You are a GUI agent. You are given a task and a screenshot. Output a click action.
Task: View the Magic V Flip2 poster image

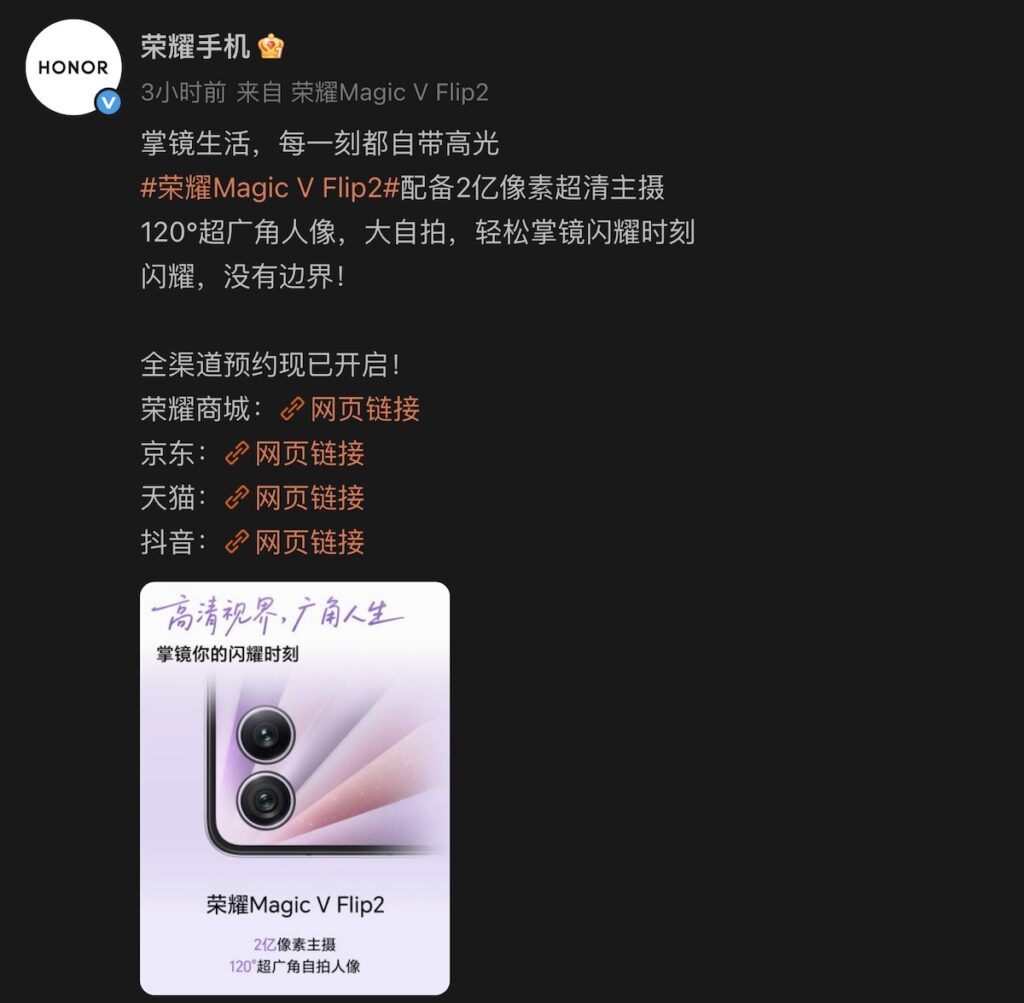click(x=295, y=788)
